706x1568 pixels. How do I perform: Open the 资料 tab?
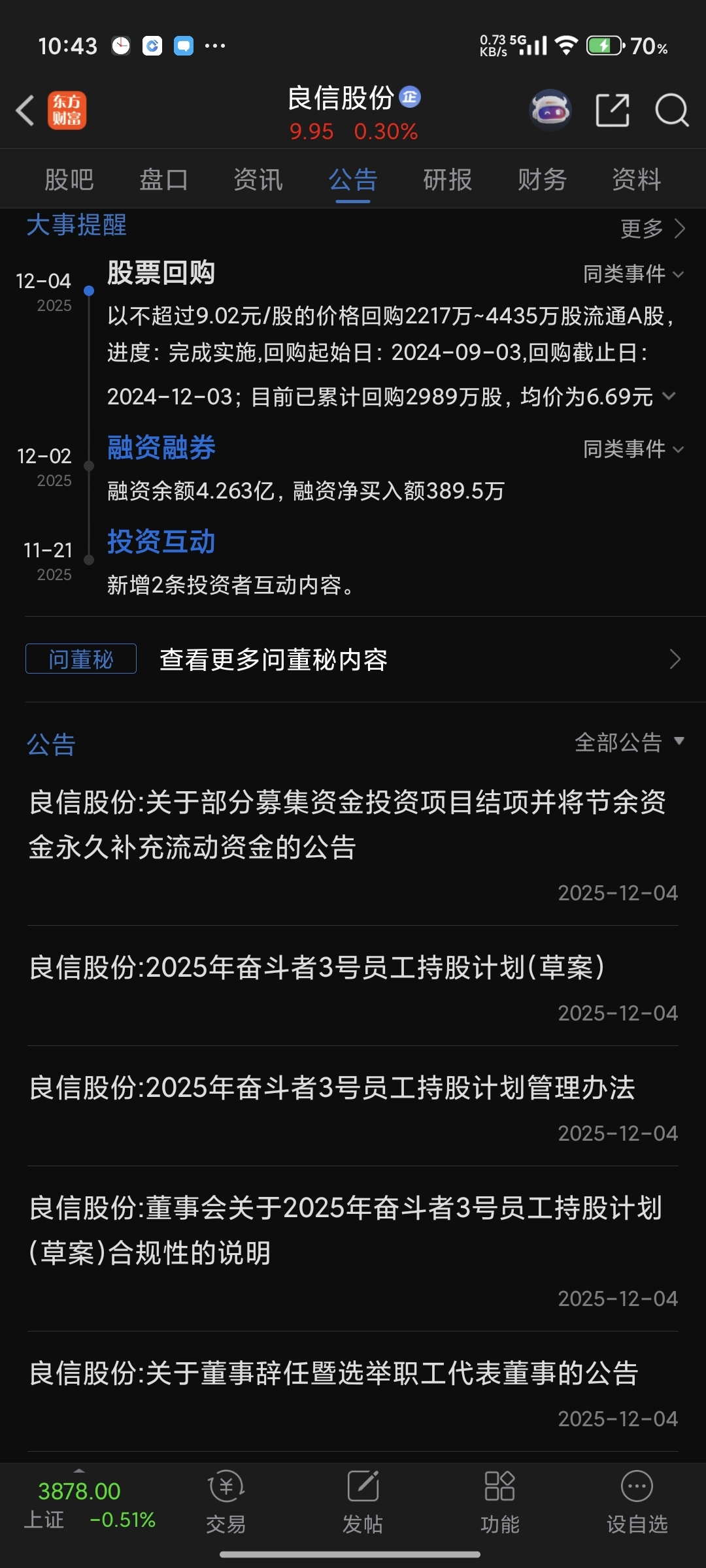click(637, 179)
